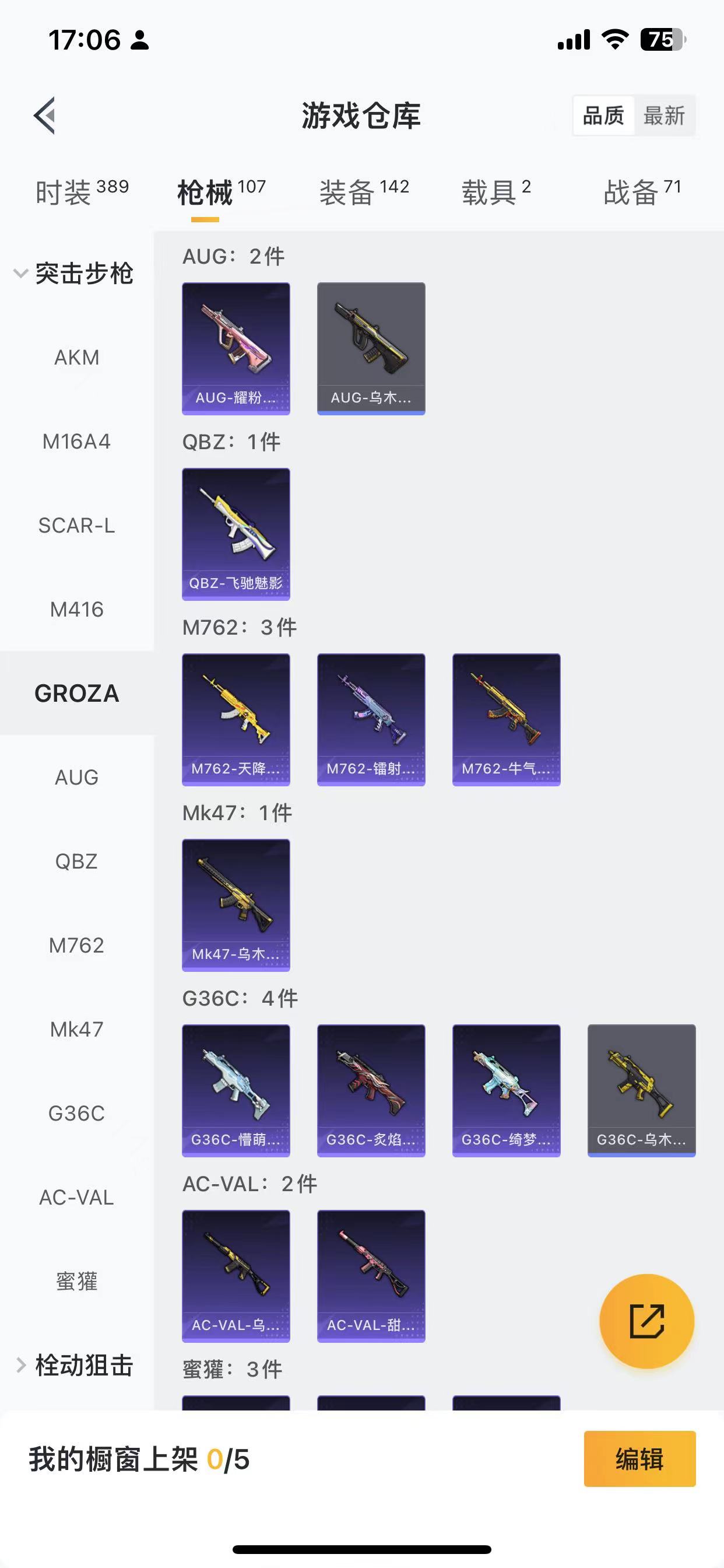This screenshot has height=1568, width=724.
Task: Select AKM in the side list
Action: (77, 358)
